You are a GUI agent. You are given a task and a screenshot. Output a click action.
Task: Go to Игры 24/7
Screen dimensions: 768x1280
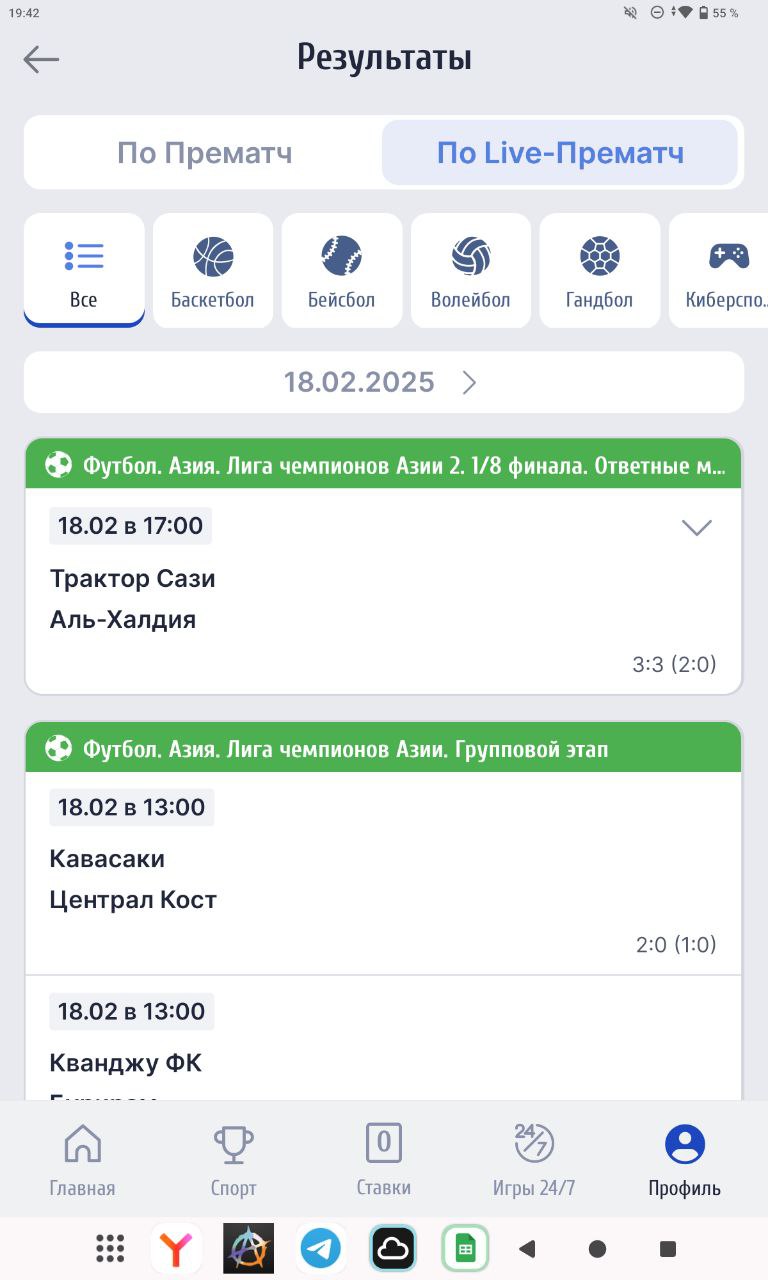click(x=534, y=1160)
